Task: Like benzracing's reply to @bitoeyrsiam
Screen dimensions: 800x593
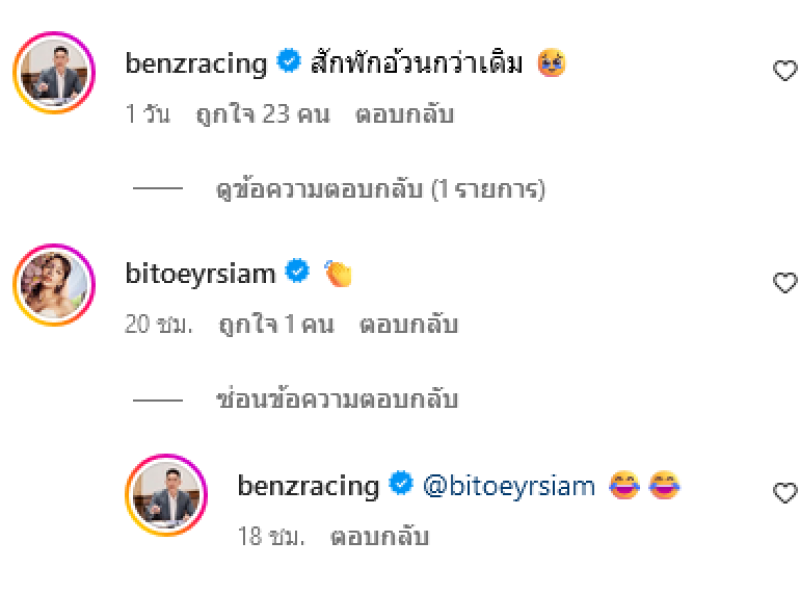Action: [785, 492]
